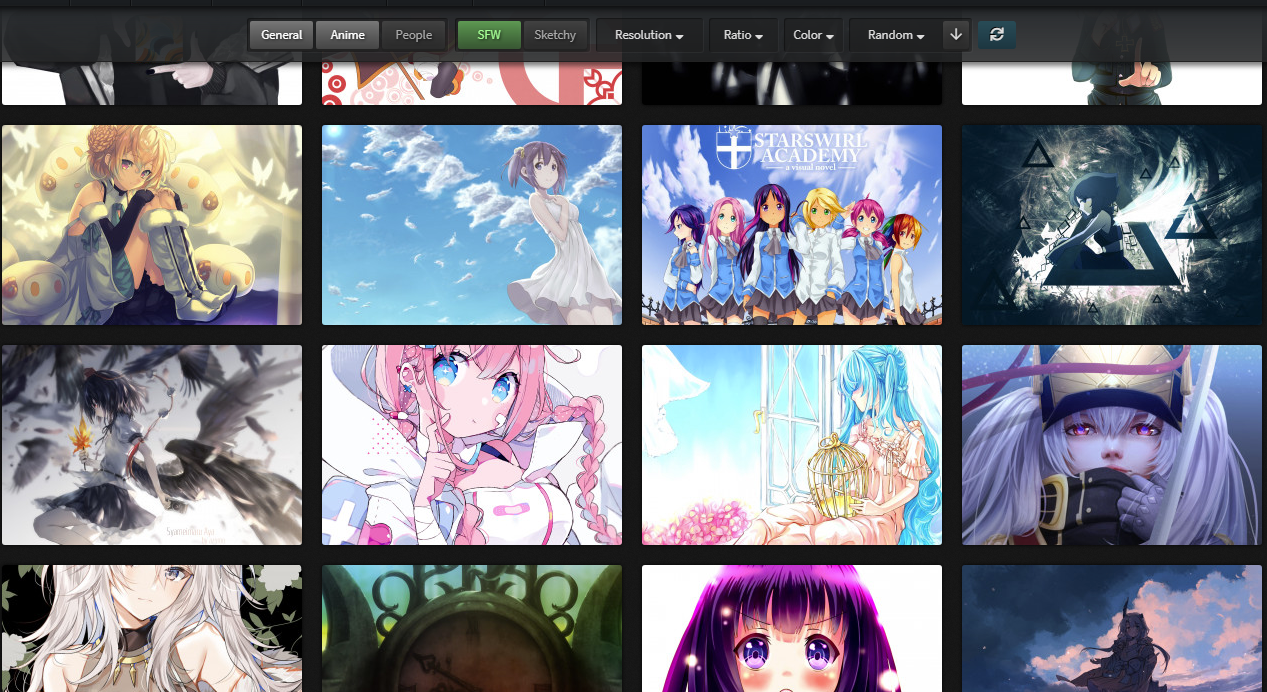Screen dimensions: 1267x692
Task: Open the dark triangles abstract wallpaper
Action: [1111, 224]
